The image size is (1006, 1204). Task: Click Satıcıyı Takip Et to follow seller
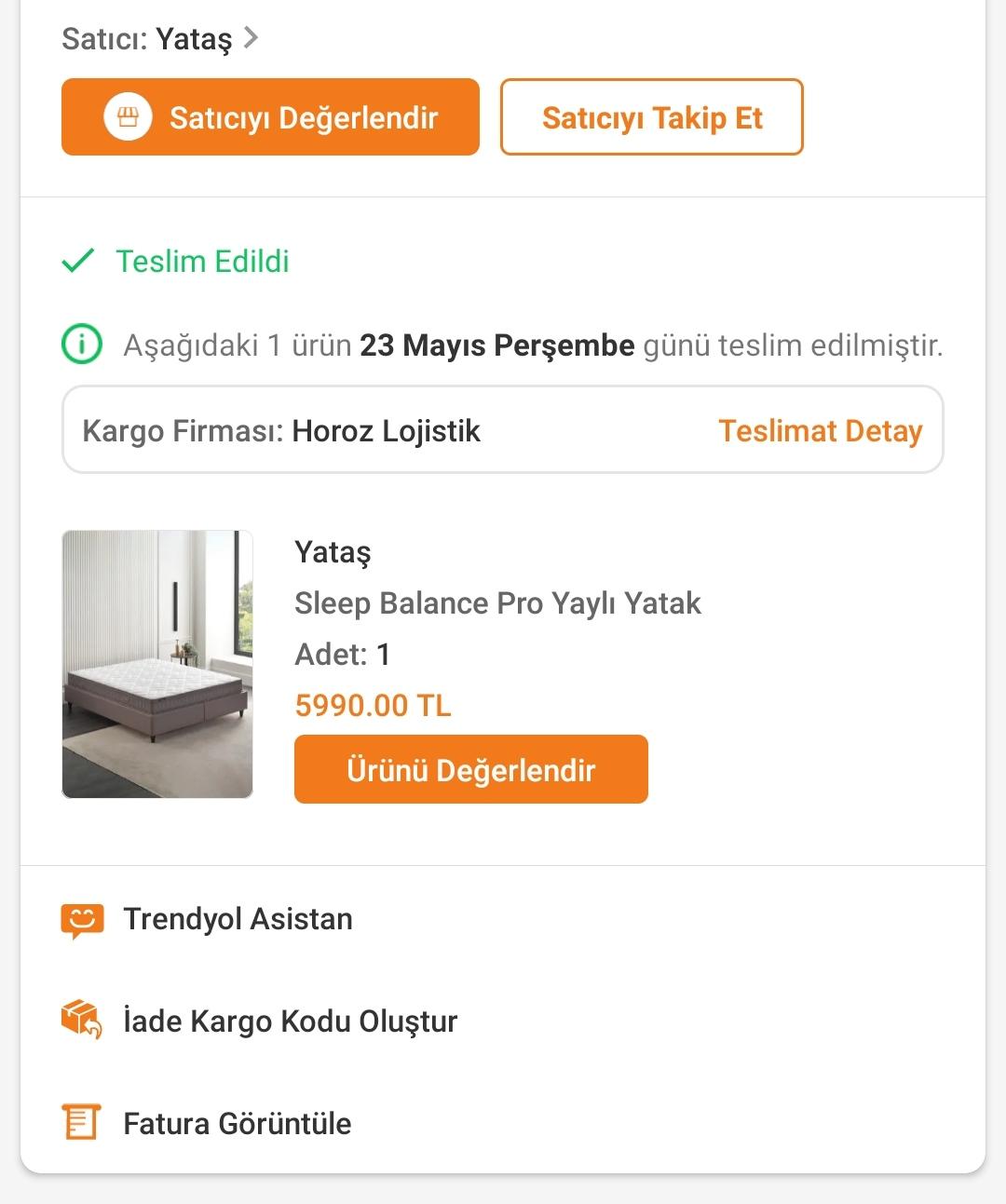(x=652, y=116)
